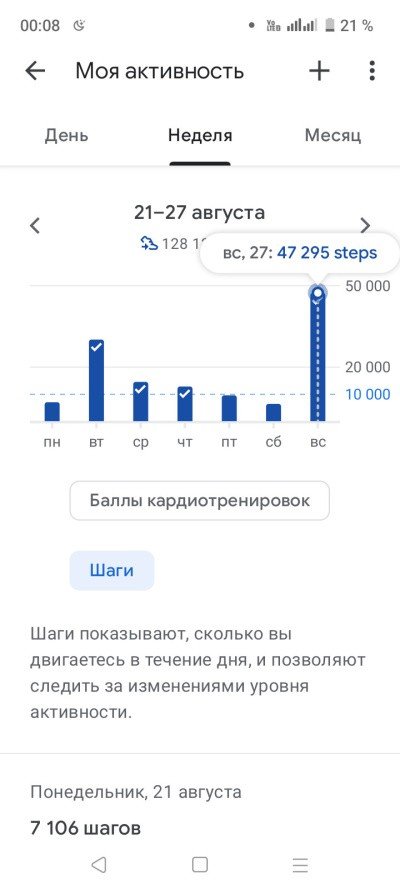Tap the ср bar in the chart
This screenshot has height=889, width=400.
point(141,401)
